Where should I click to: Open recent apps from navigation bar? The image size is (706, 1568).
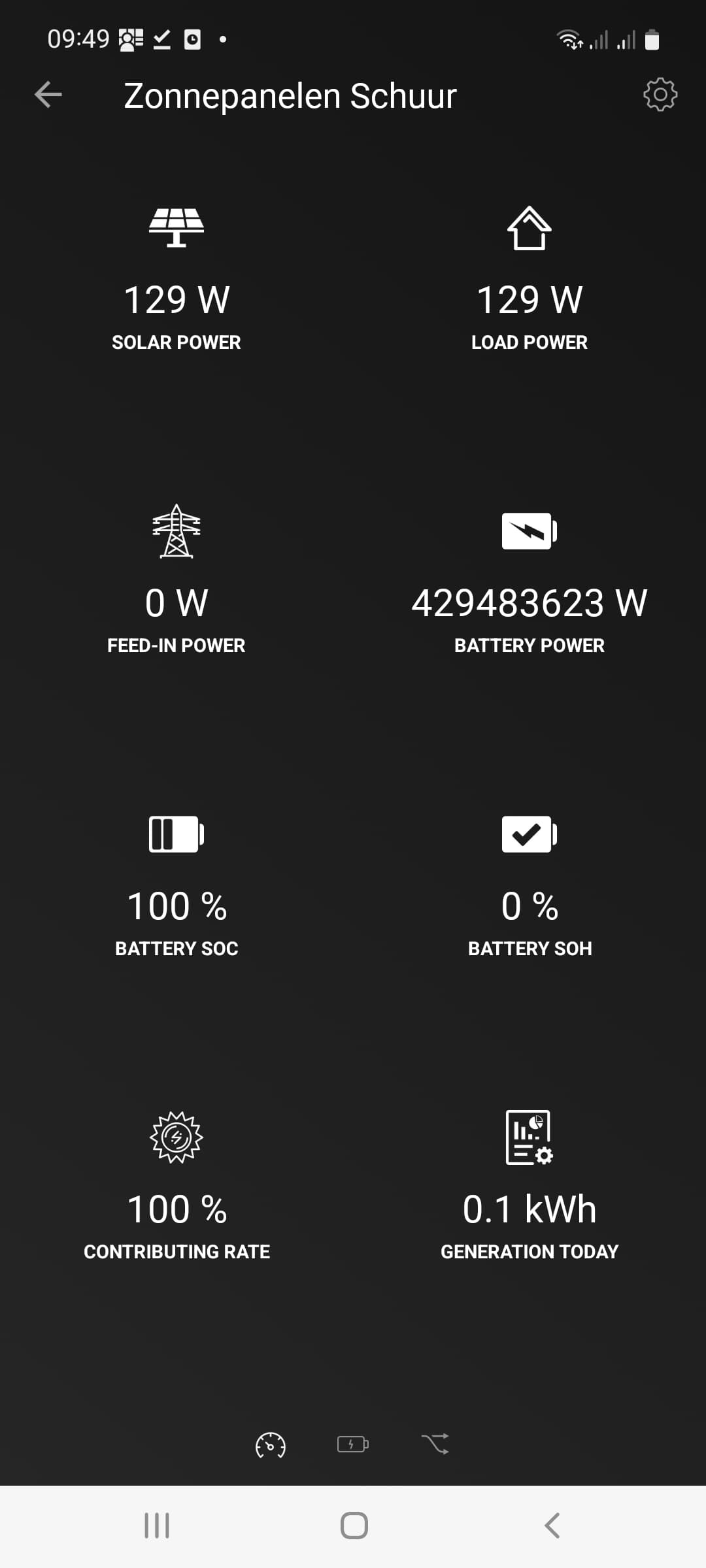[157, 1526]
